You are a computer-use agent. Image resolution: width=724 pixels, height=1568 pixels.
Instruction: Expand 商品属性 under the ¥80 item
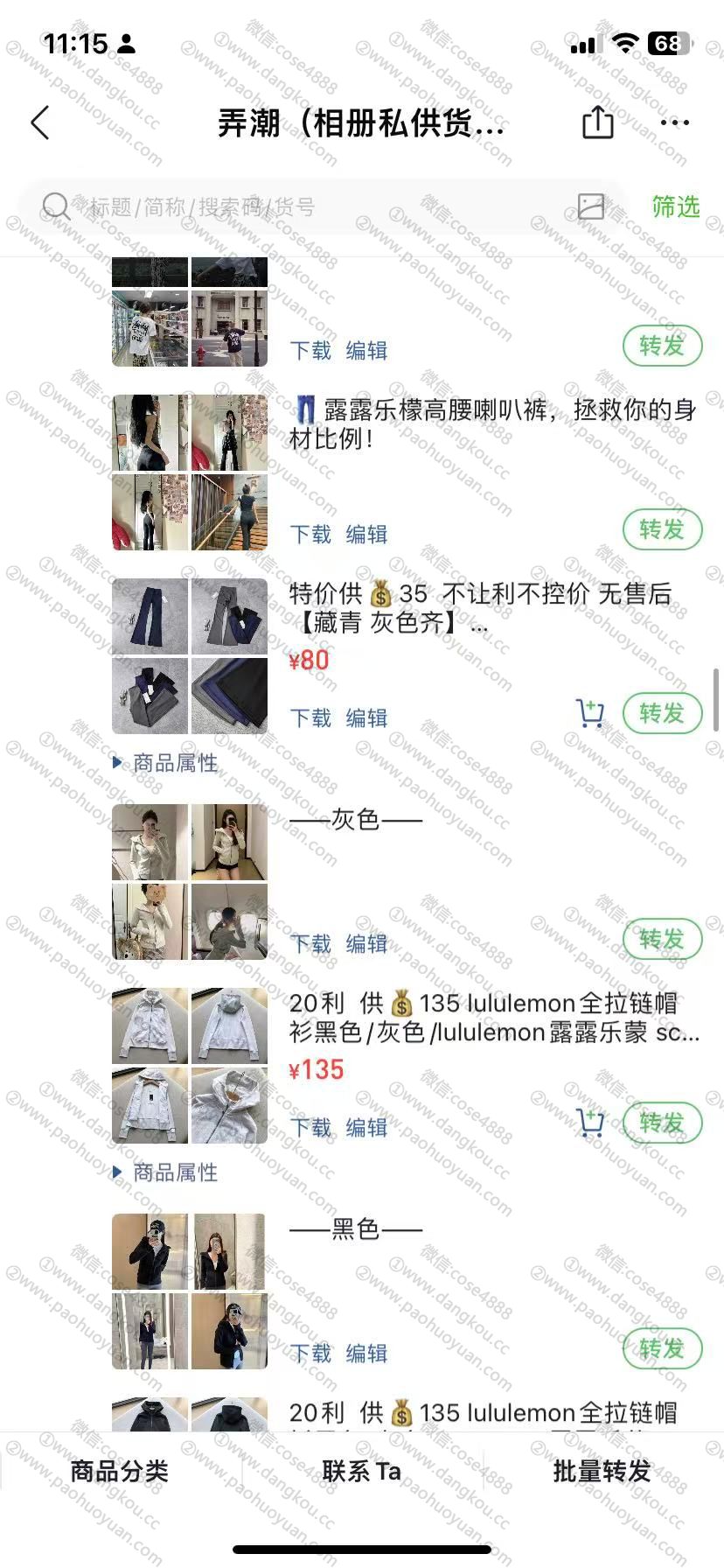coord(166,763)
